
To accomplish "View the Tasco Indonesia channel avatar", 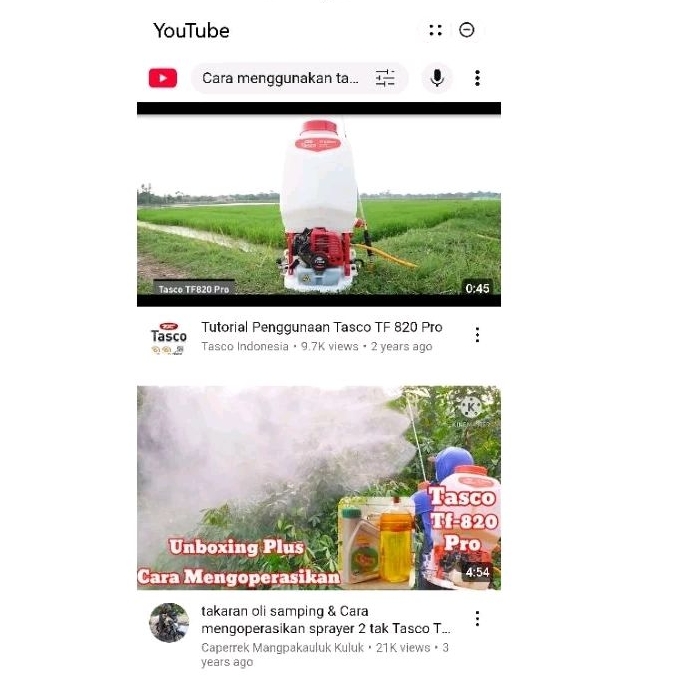I will pos(168,337).
